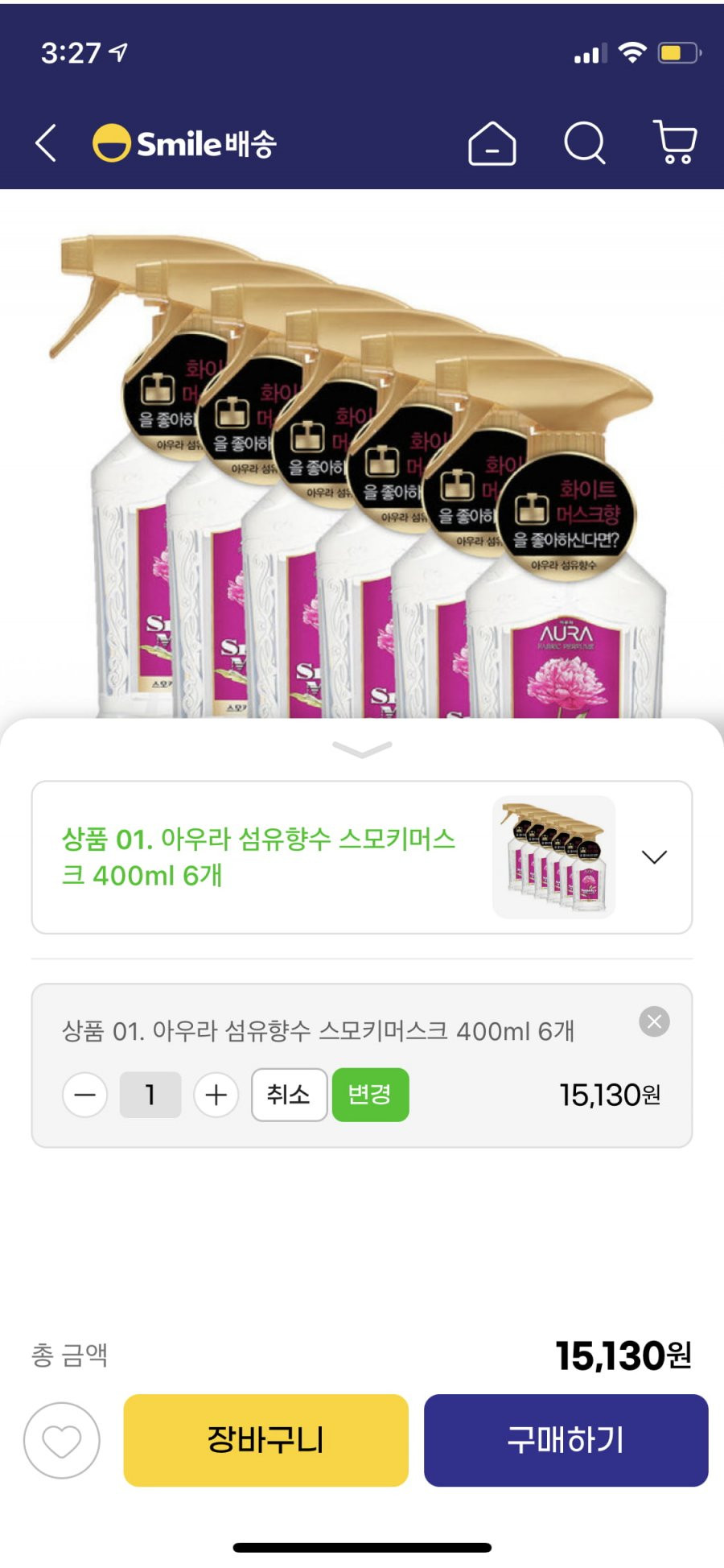The width and height of the screenshot is (724, 1568).
Task: Buy now with 구매하기 button
Action: pos(566,1440)
